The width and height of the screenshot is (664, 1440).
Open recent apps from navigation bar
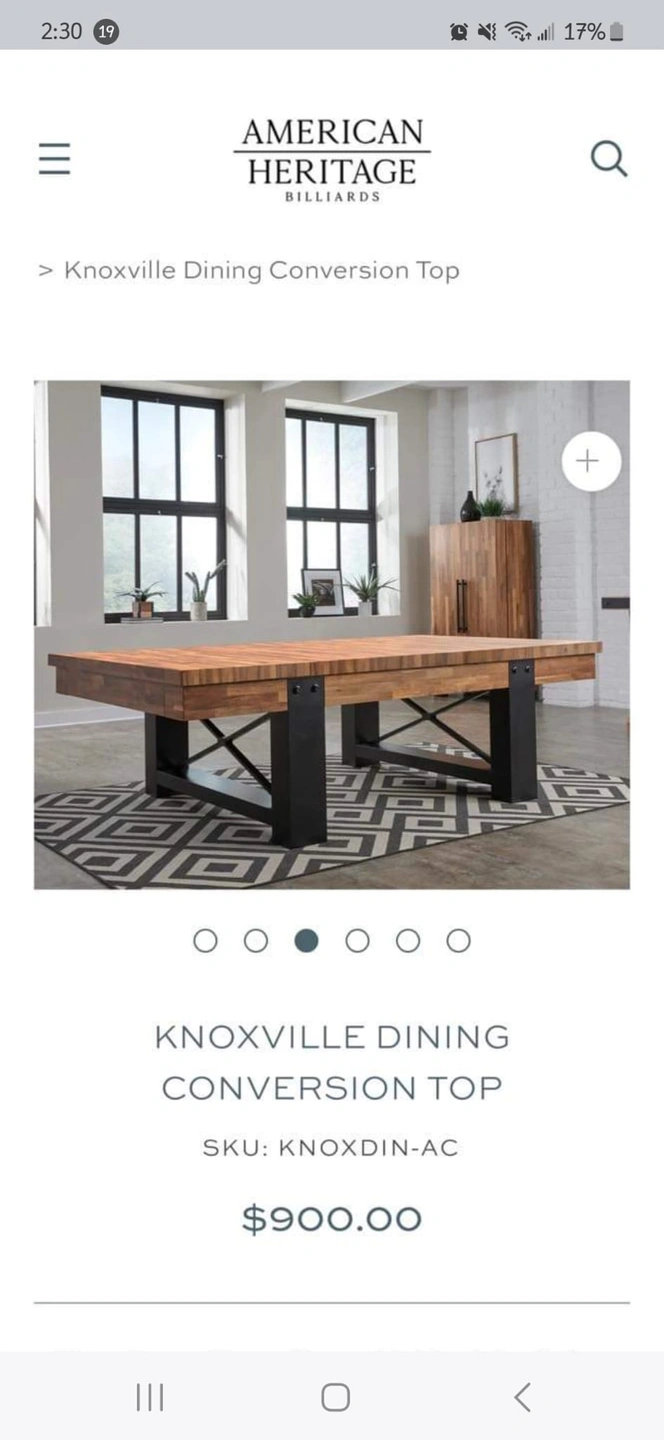(149, 1397)
